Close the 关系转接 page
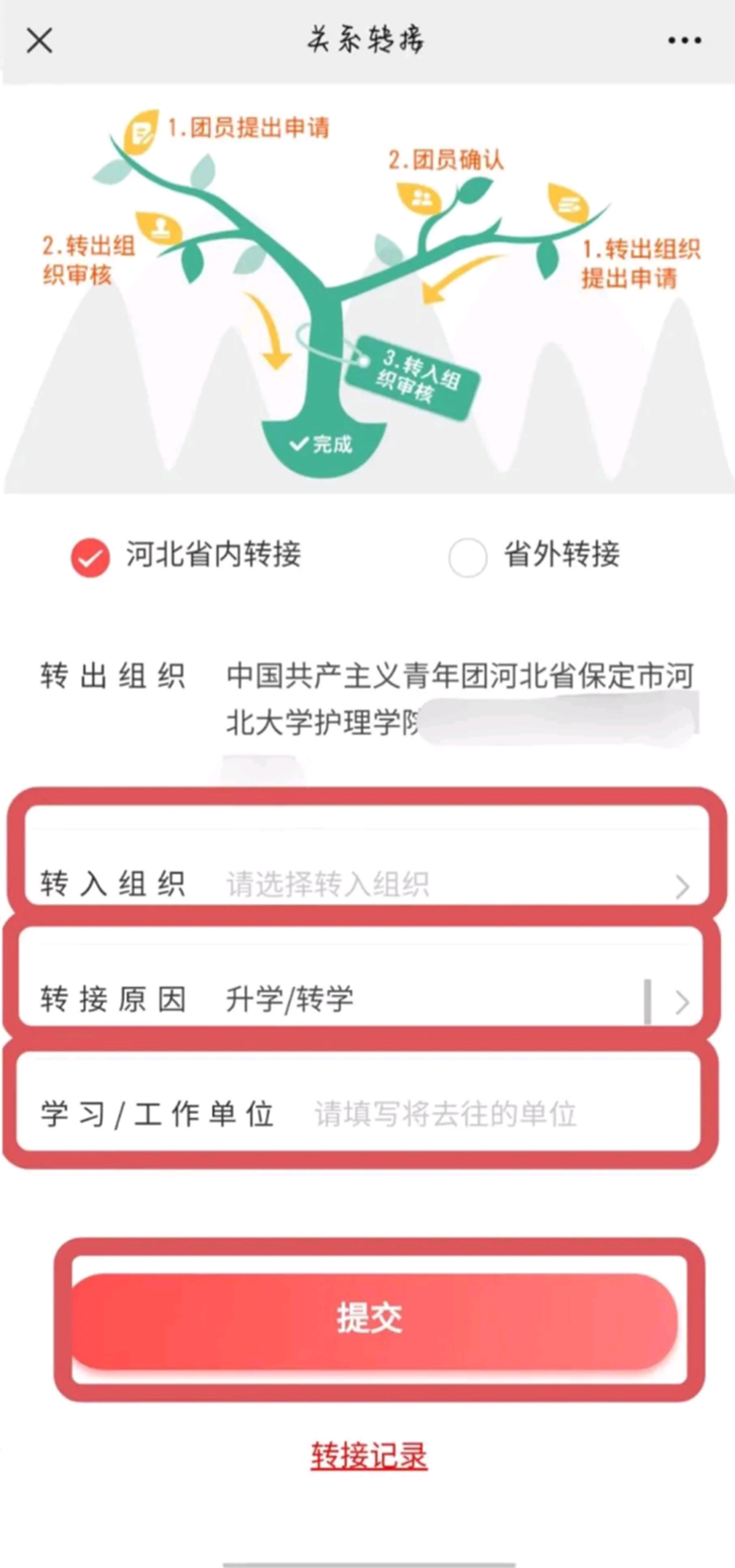The height and width of the screenshot is (1568, 735). pos(40,40)
